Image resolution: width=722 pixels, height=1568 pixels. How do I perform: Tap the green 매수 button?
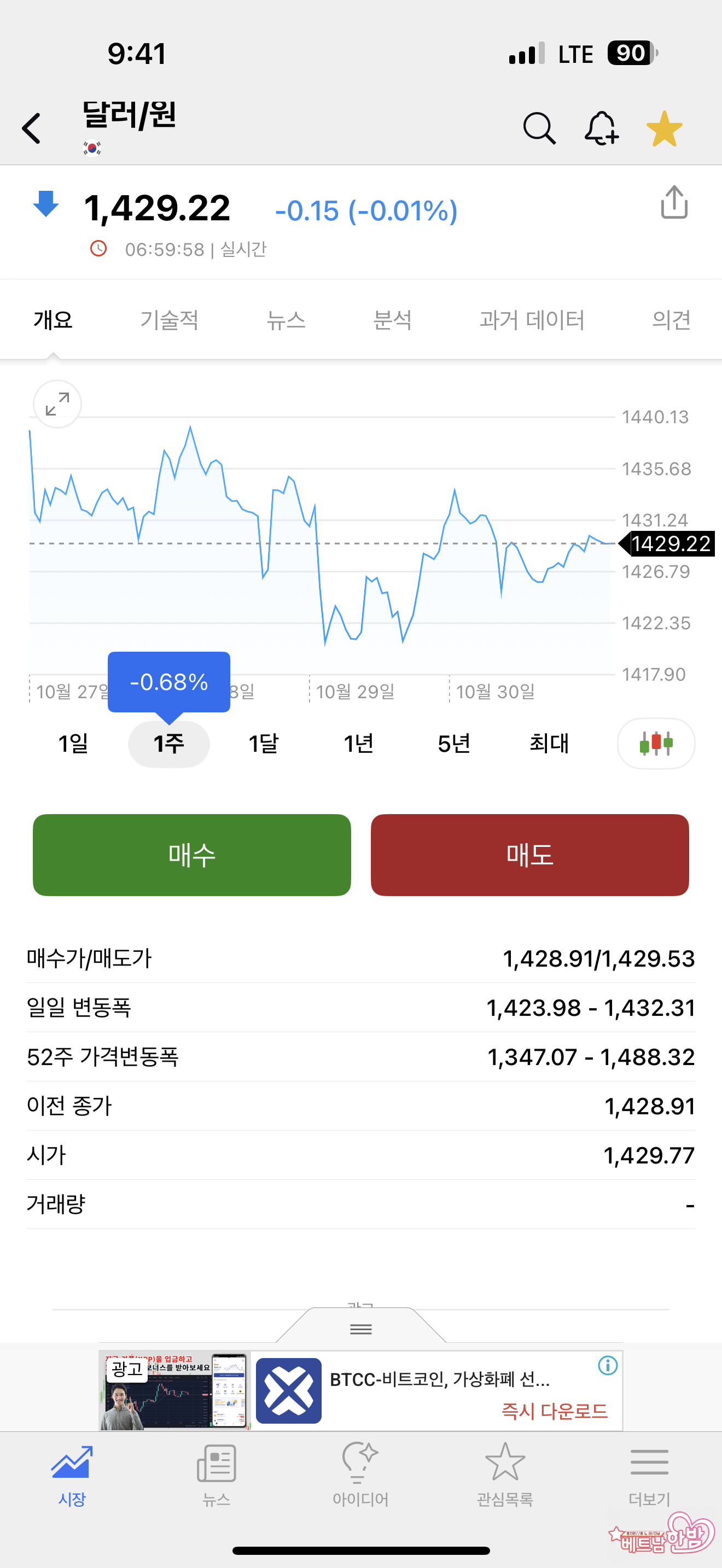click(192, 855)
